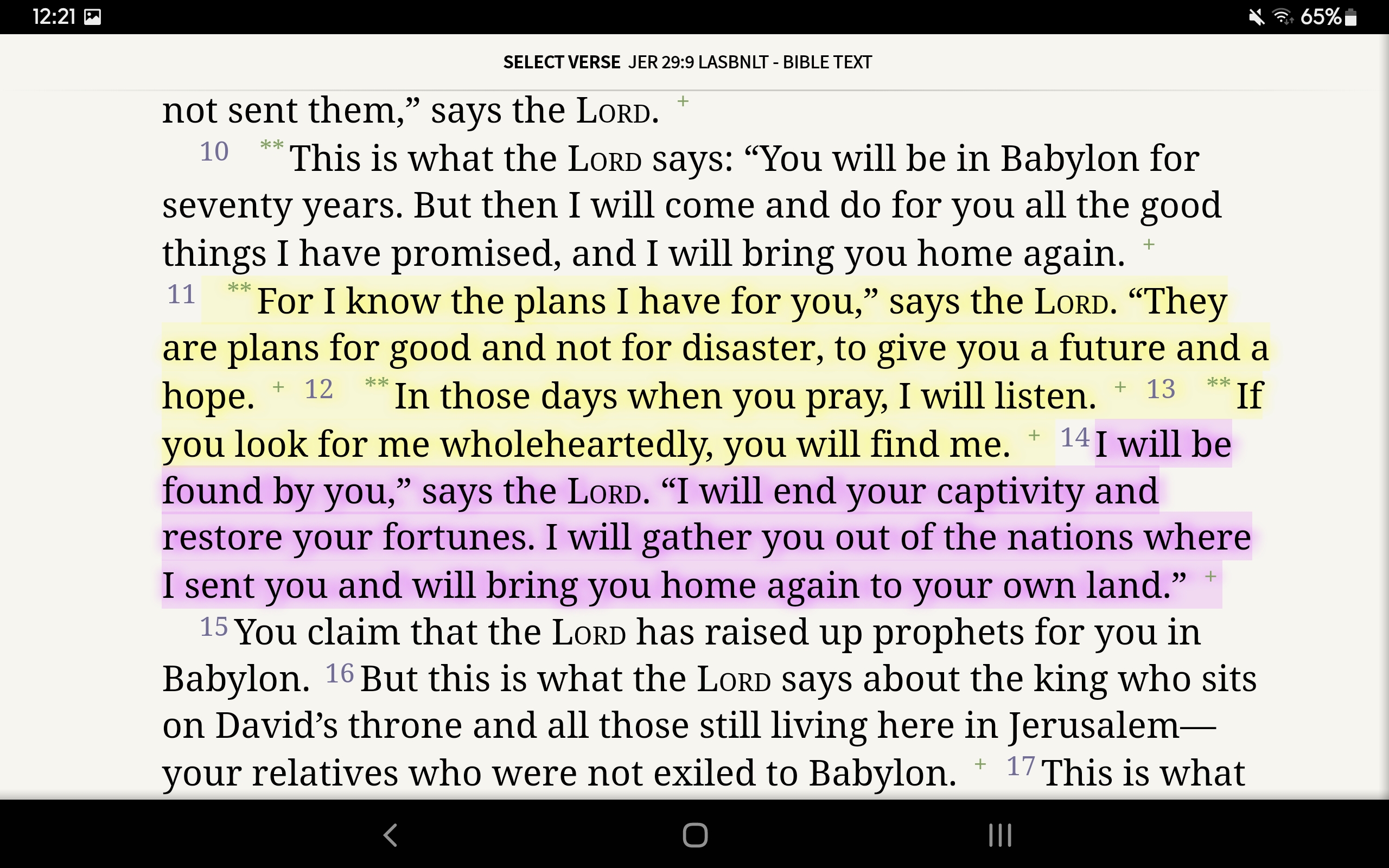Screen dimensions: 1389x868
Task: Open the study note asterisks on verse 11
Action: tap(239, 288)
